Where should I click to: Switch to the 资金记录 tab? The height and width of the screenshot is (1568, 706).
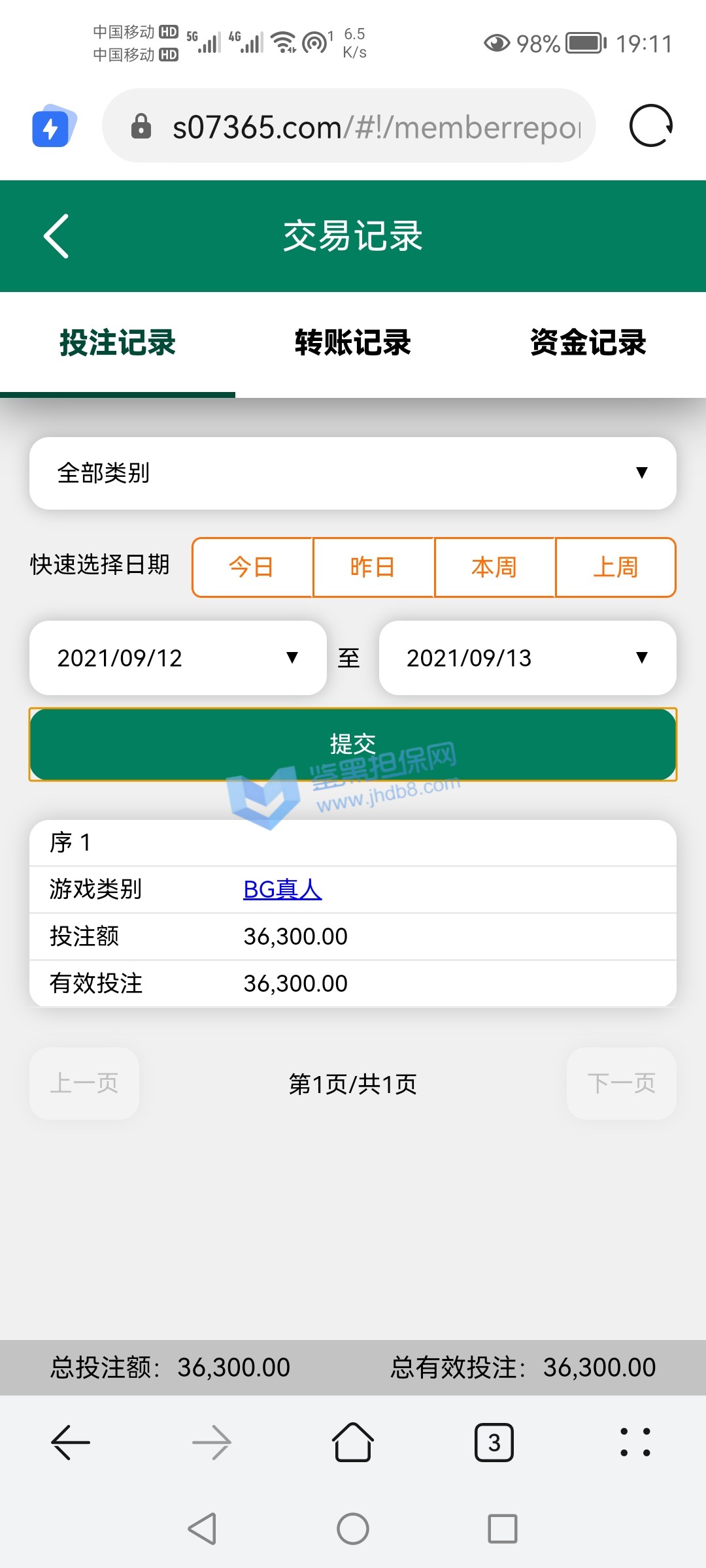[588, 343]
